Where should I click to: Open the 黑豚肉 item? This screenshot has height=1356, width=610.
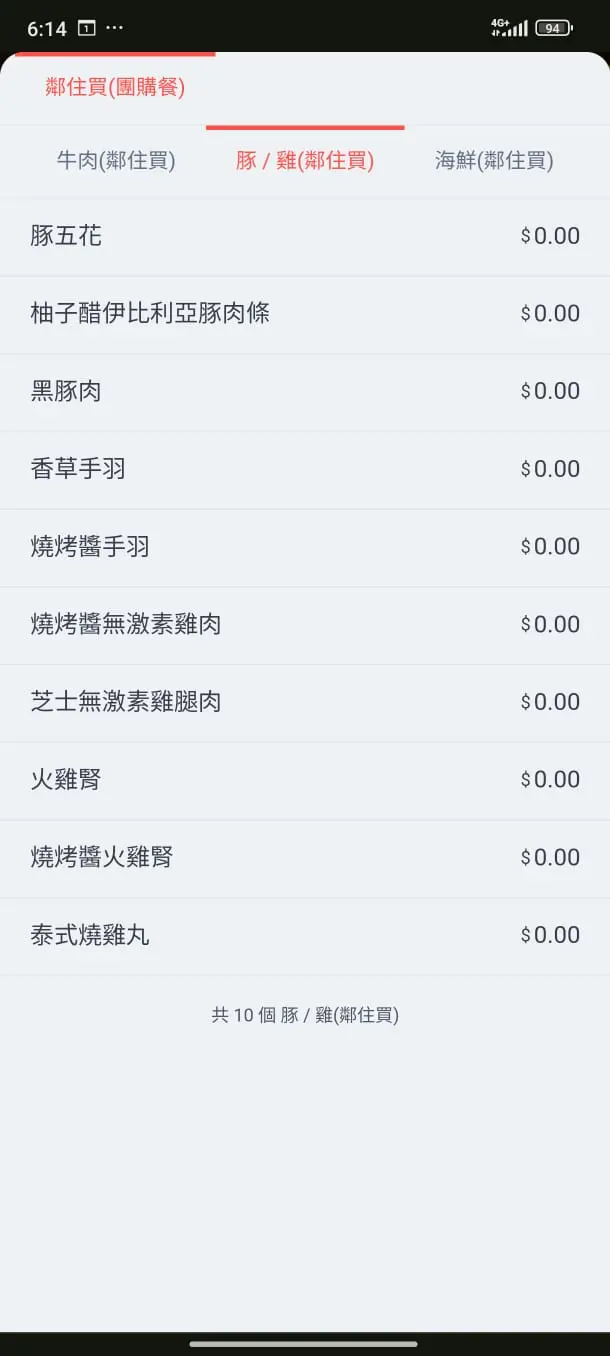pos(305,392)
